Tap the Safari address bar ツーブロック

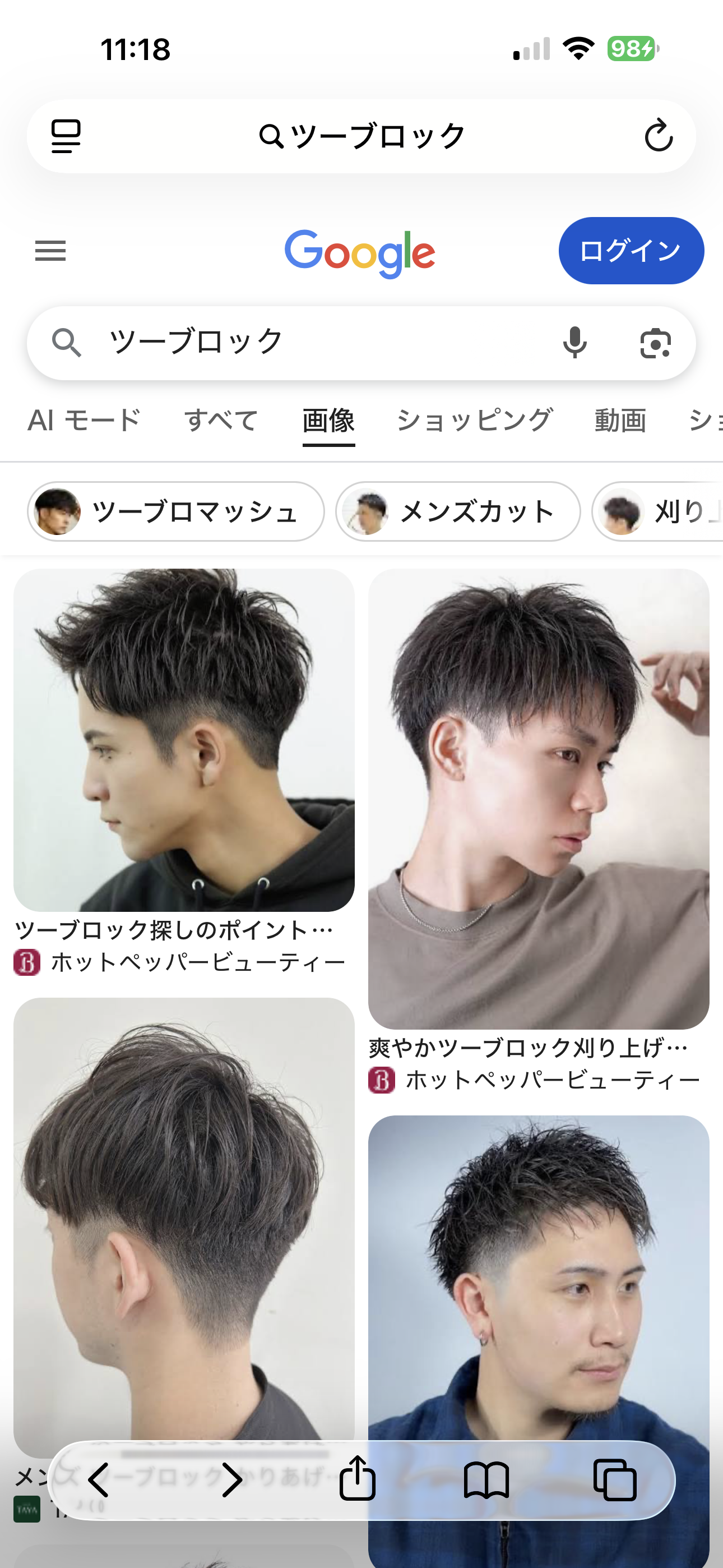361,136
